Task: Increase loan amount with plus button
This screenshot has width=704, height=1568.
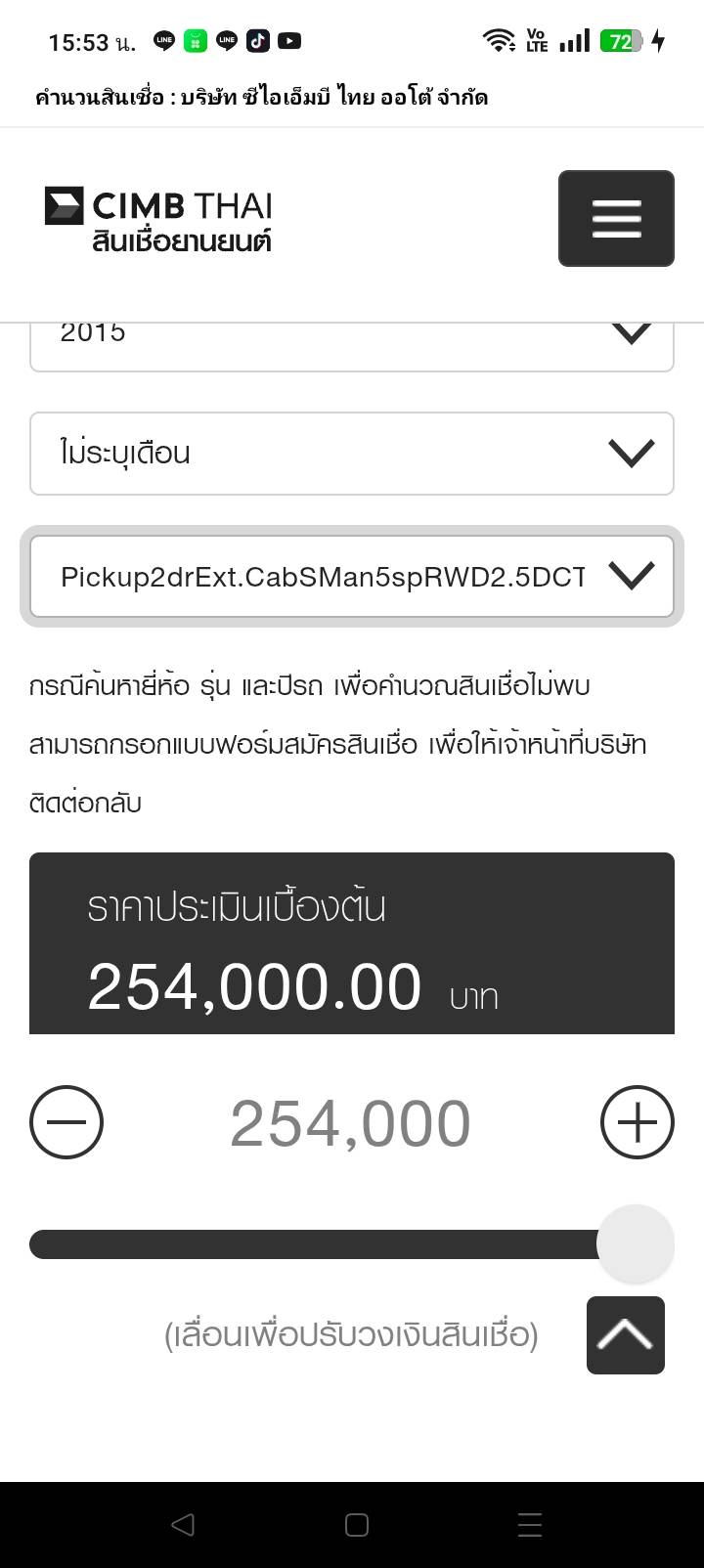Action: point(637,1122)
